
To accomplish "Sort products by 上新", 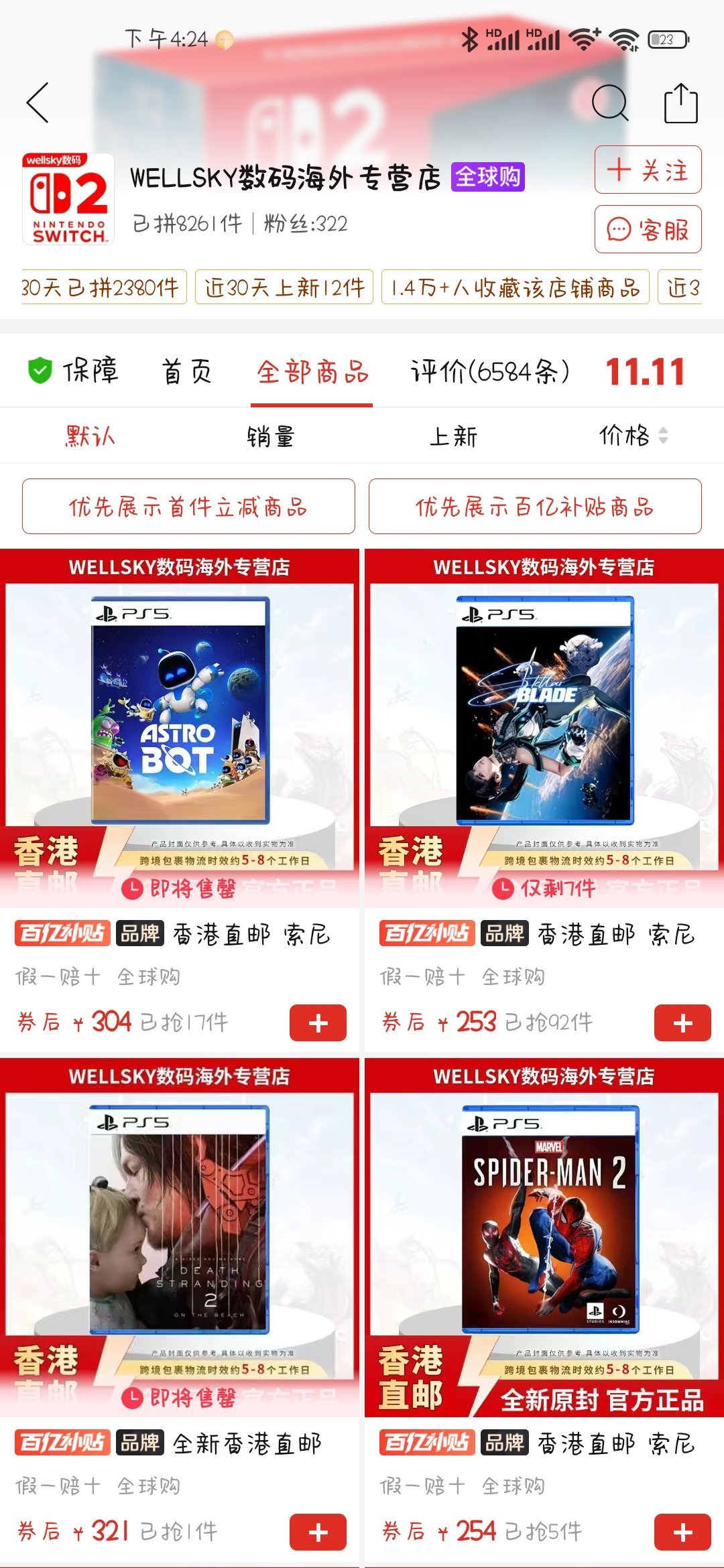I will (x=453, y=436).
